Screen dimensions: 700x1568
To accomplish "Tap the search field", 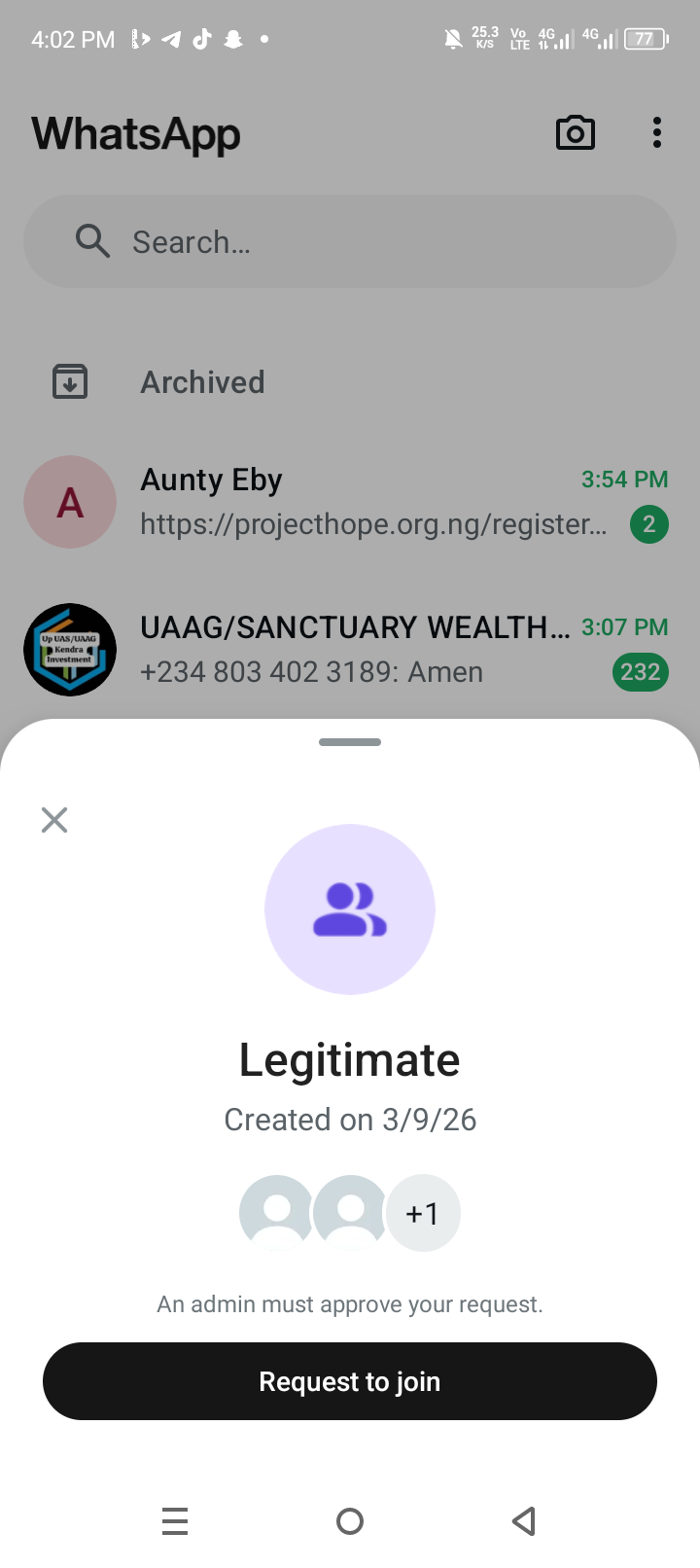I will [x=350, y=241].
